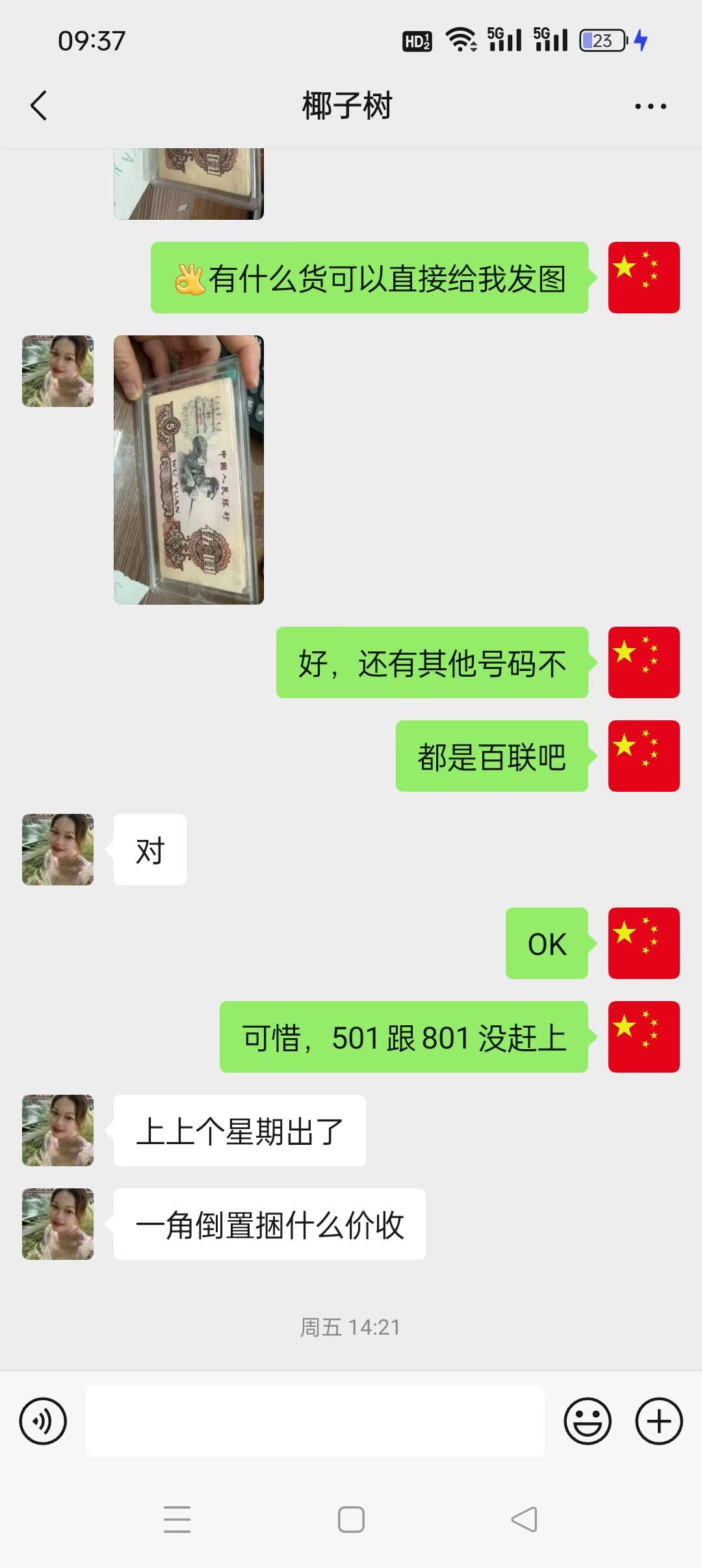Switch to voice message input
Image resolution: width=702 pixels, height=1568 pixels.
(x=43, y=1421)
